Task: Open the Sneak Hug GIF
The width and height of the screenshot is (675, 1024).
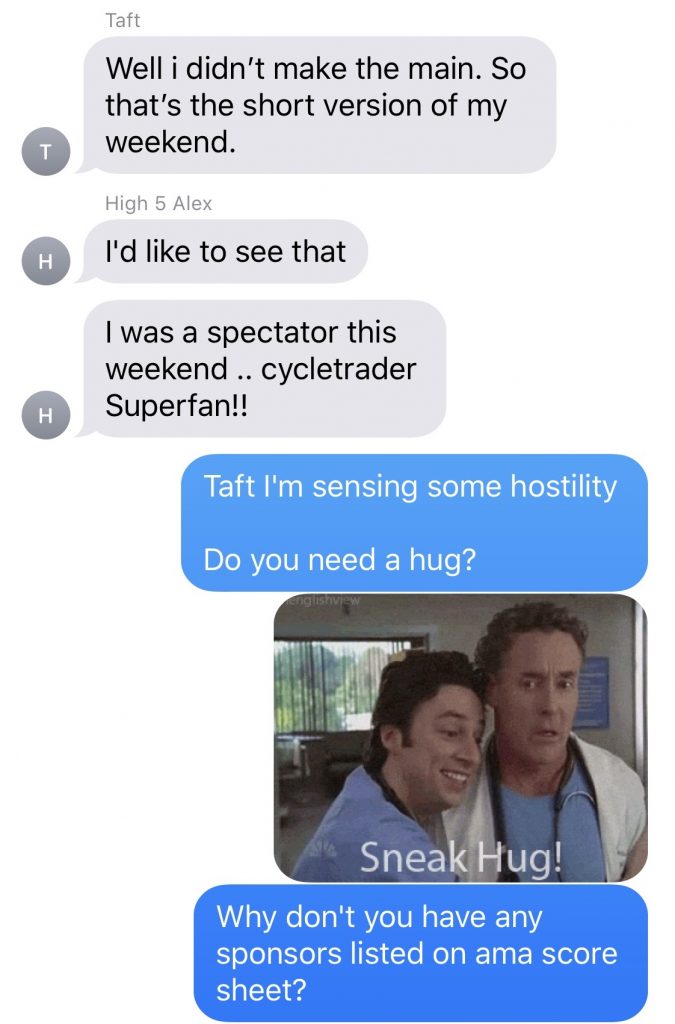Action: click(x=460, y=738)
